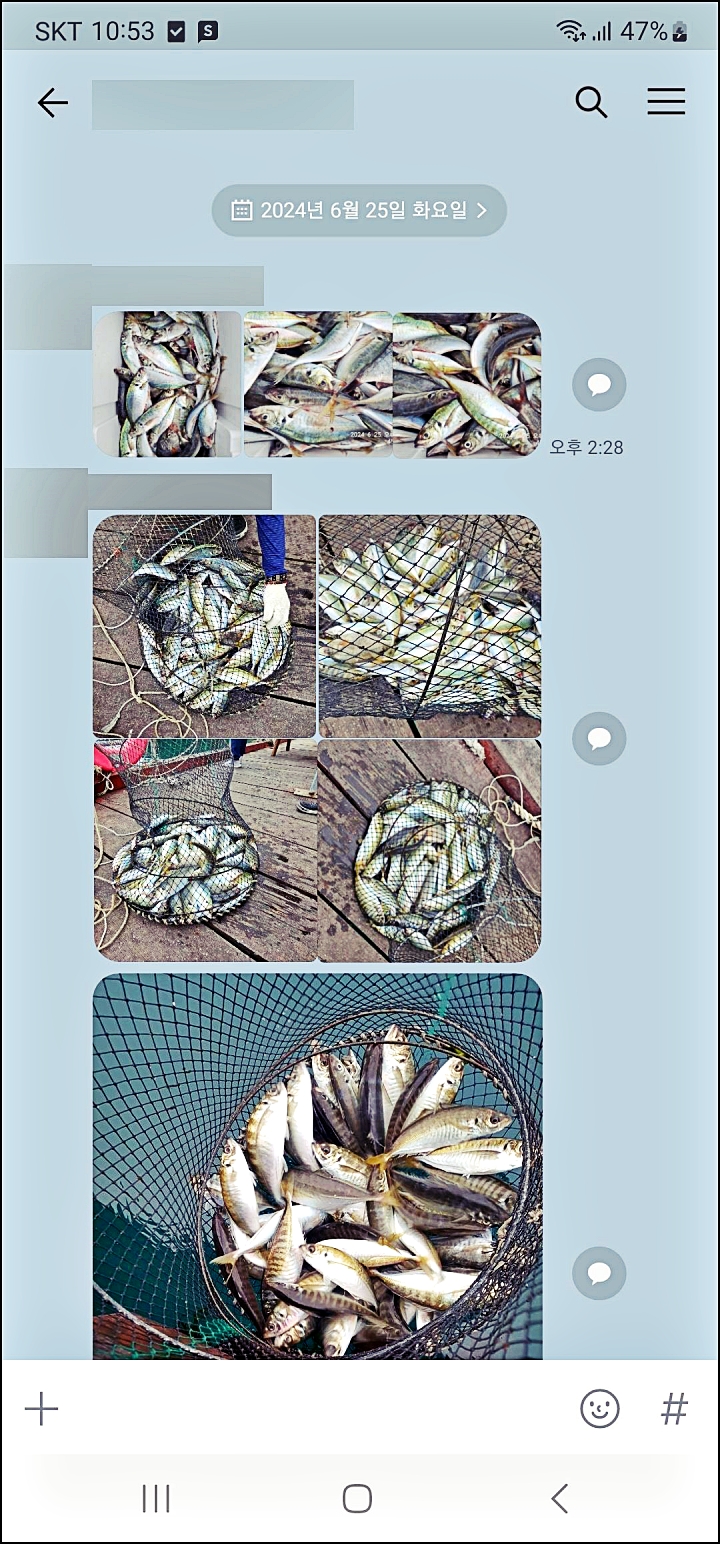
Task: Open the comment bubble beside the four-photo grid
Action: (599, 739)
